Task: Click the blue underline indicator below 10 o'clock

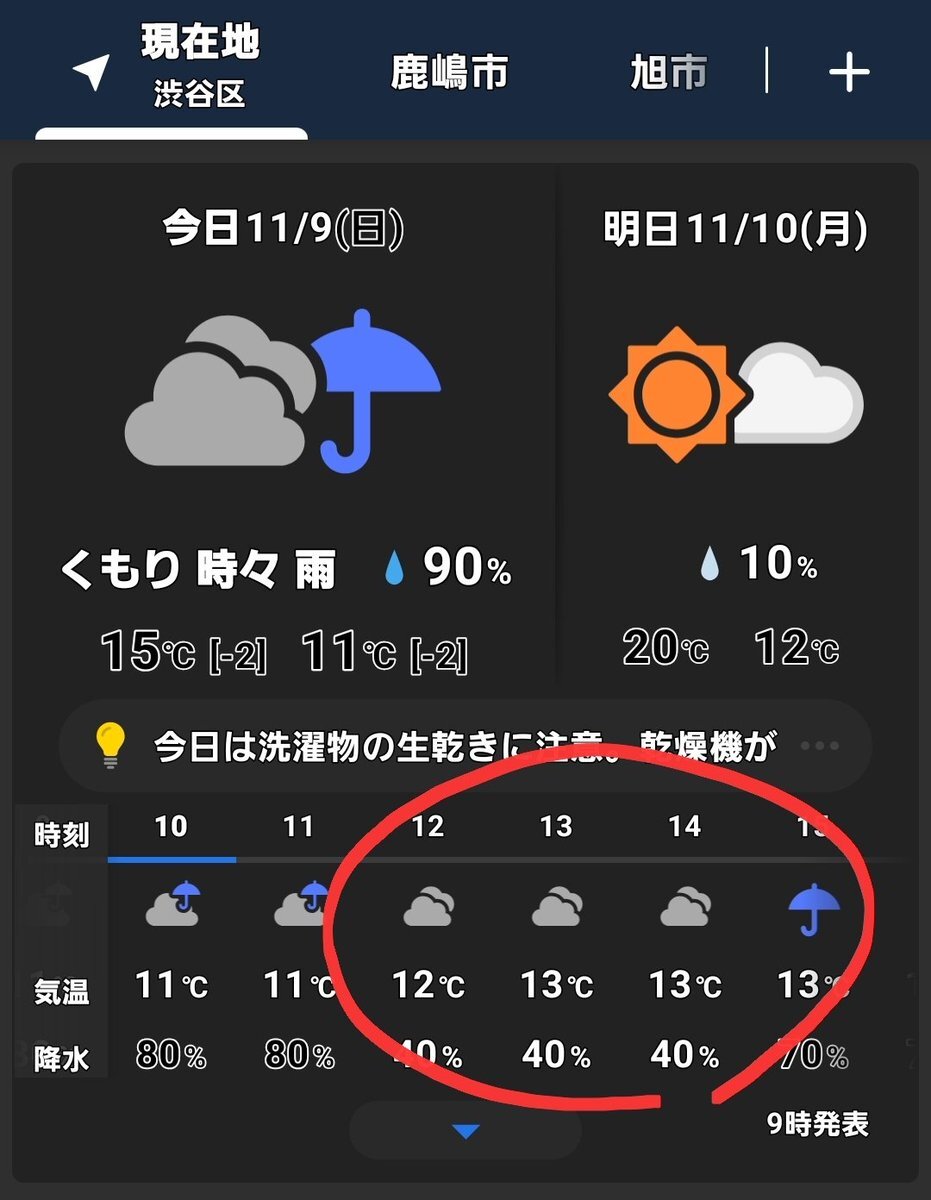Action: tap(172, 858)
